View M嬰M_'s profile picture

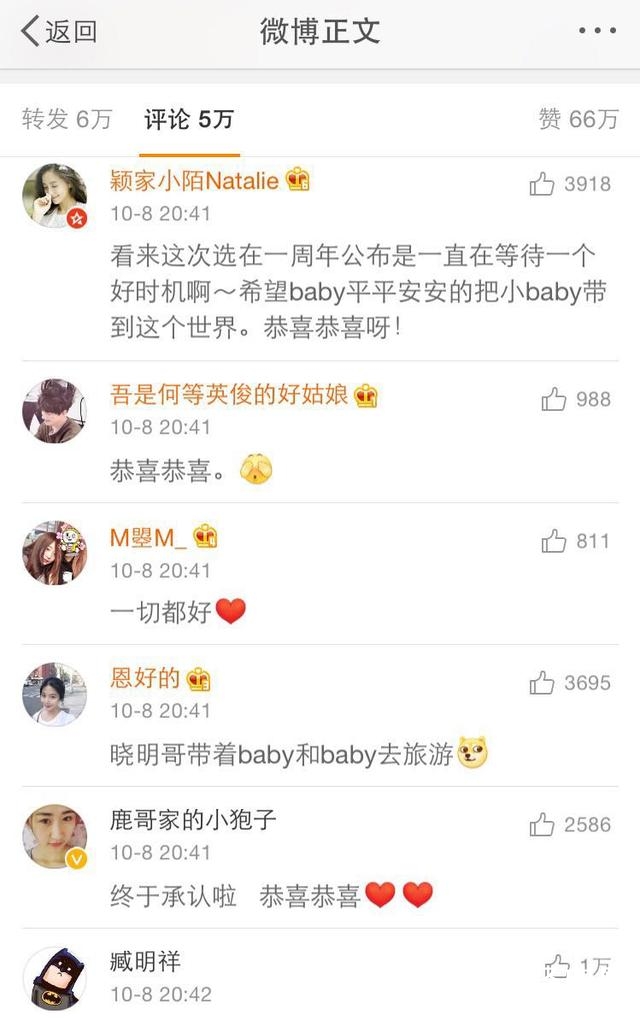54,552
